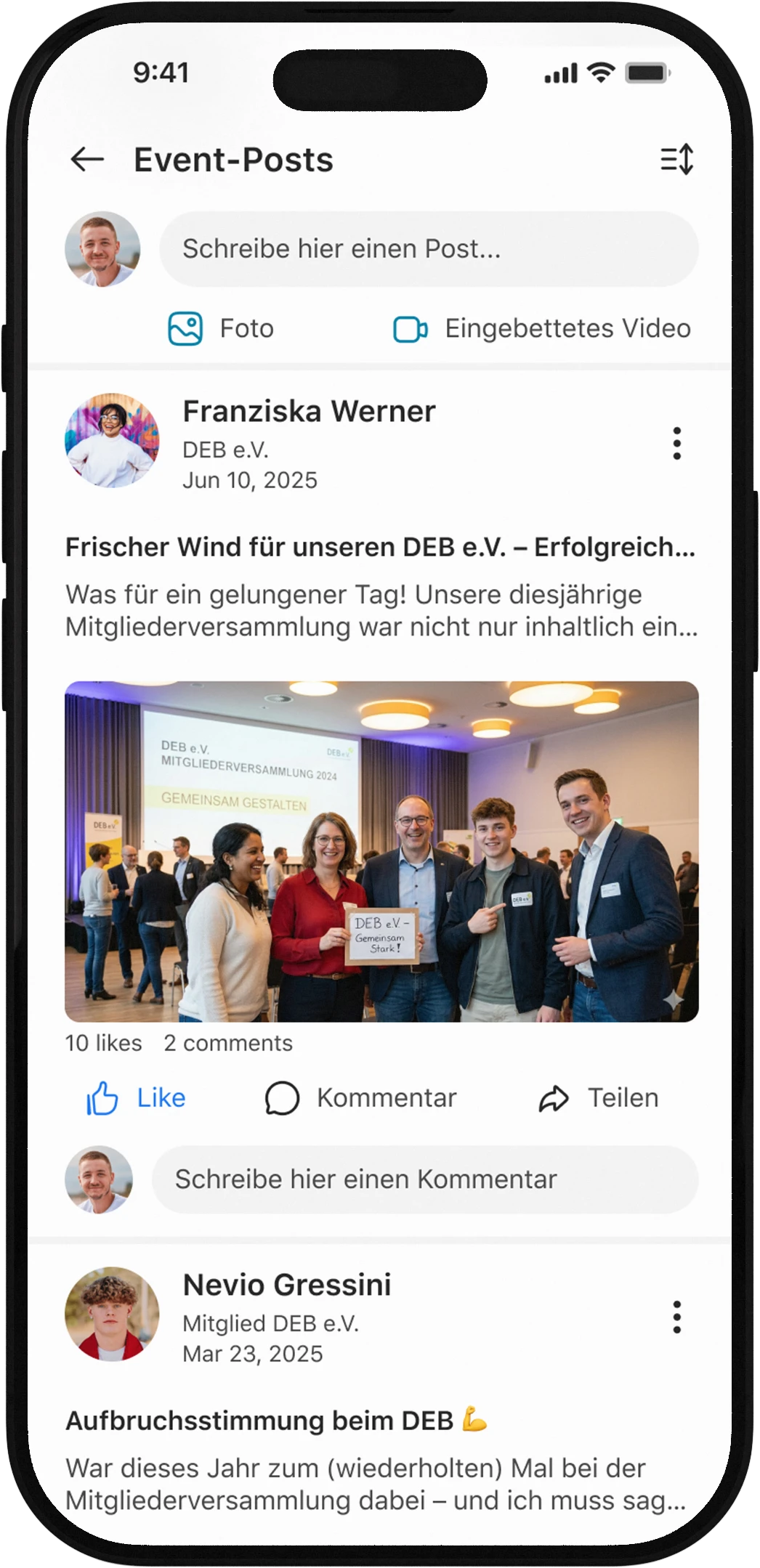Tap the 'Schreibe hier einen Kommentar' field
Image resolution: width=760 pixels, height=1568 pixels.
pyautogui.click(x=424, y=1179)
